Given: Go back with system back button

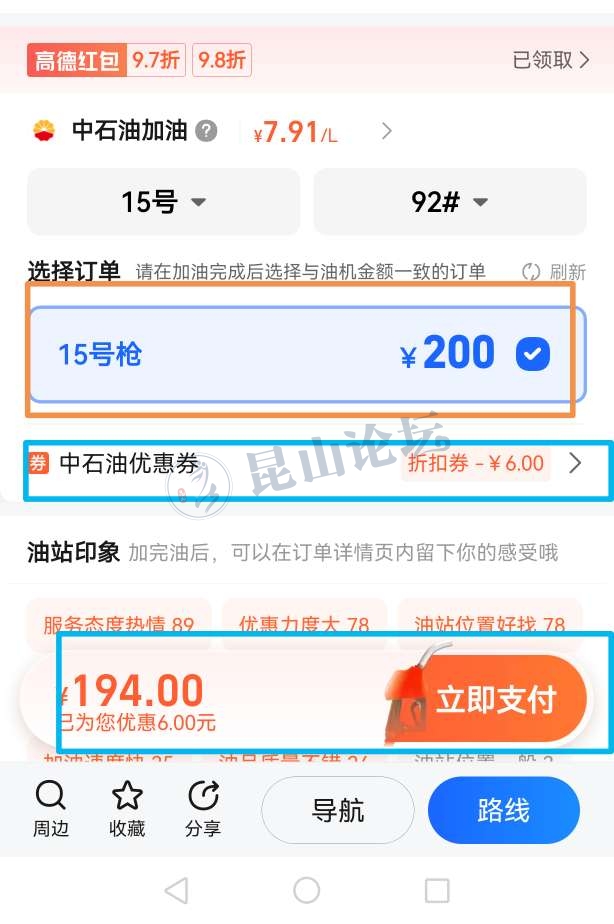Looking at the screenshot, I should tap(176, 890).
